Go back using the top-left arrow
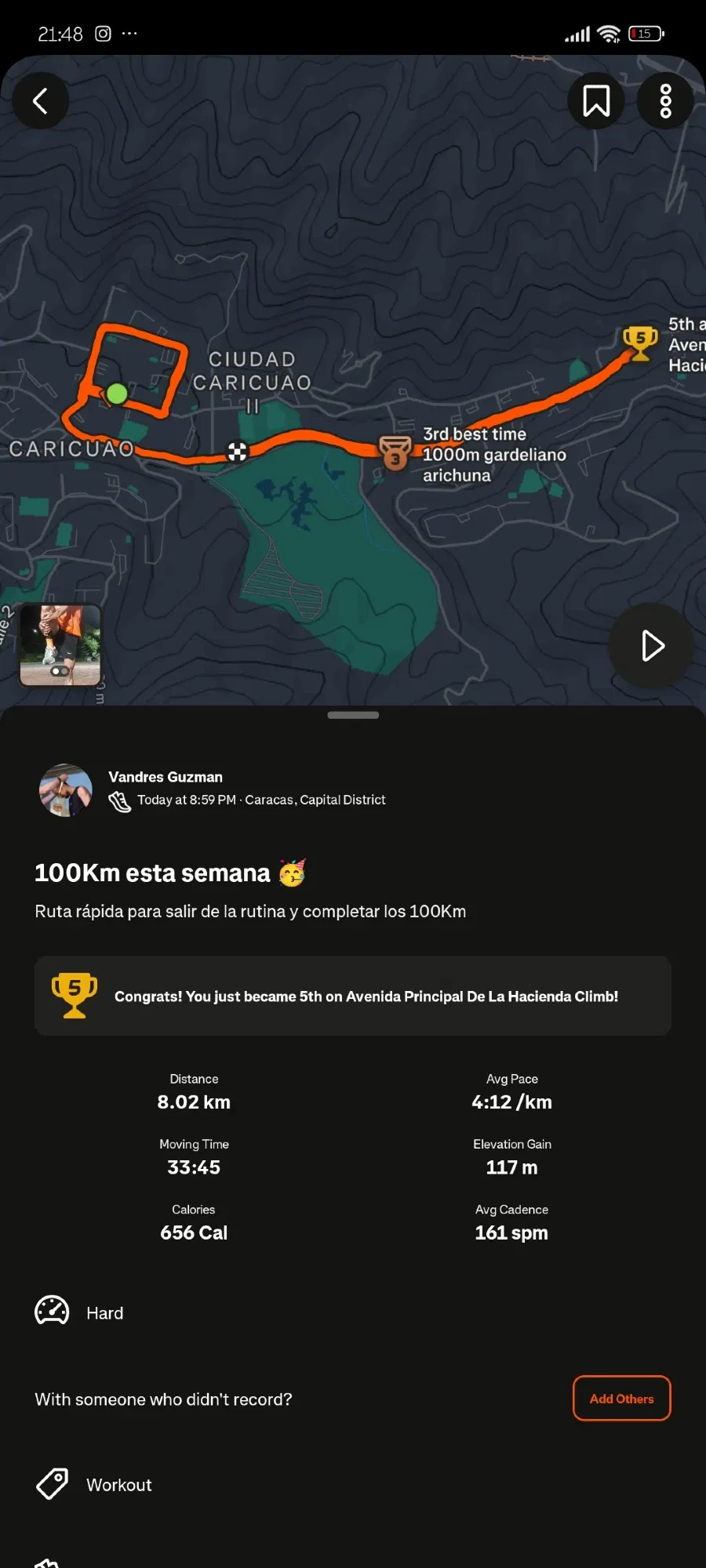Image resolution: width=706 pixels, height=1568 pixels. point(41,100)
